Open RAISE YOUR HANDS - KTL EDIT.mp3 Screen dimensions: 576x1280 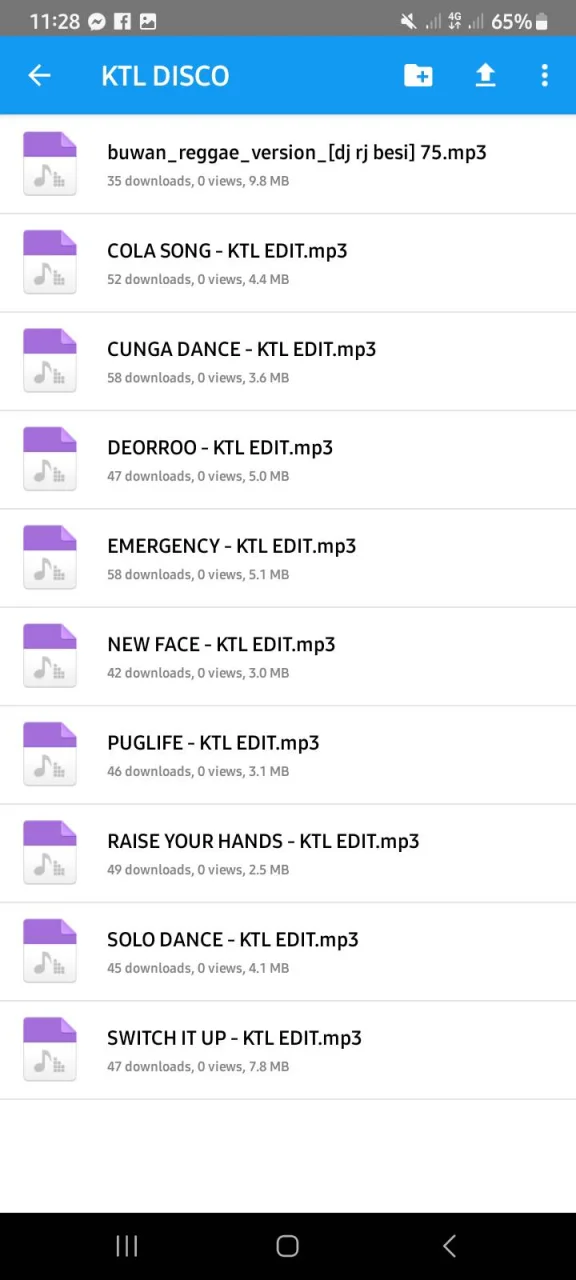288,853
